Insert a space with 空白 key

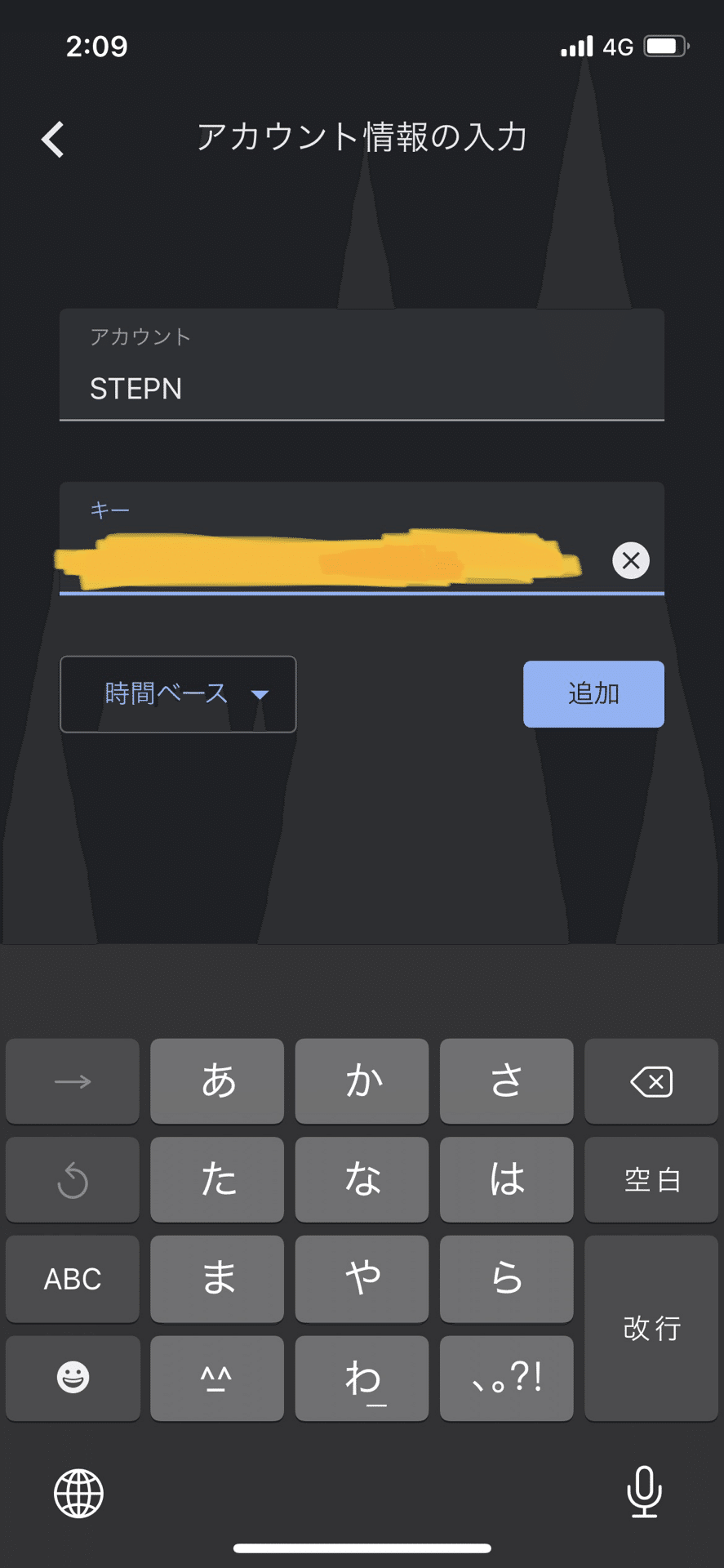(651, 1179)
